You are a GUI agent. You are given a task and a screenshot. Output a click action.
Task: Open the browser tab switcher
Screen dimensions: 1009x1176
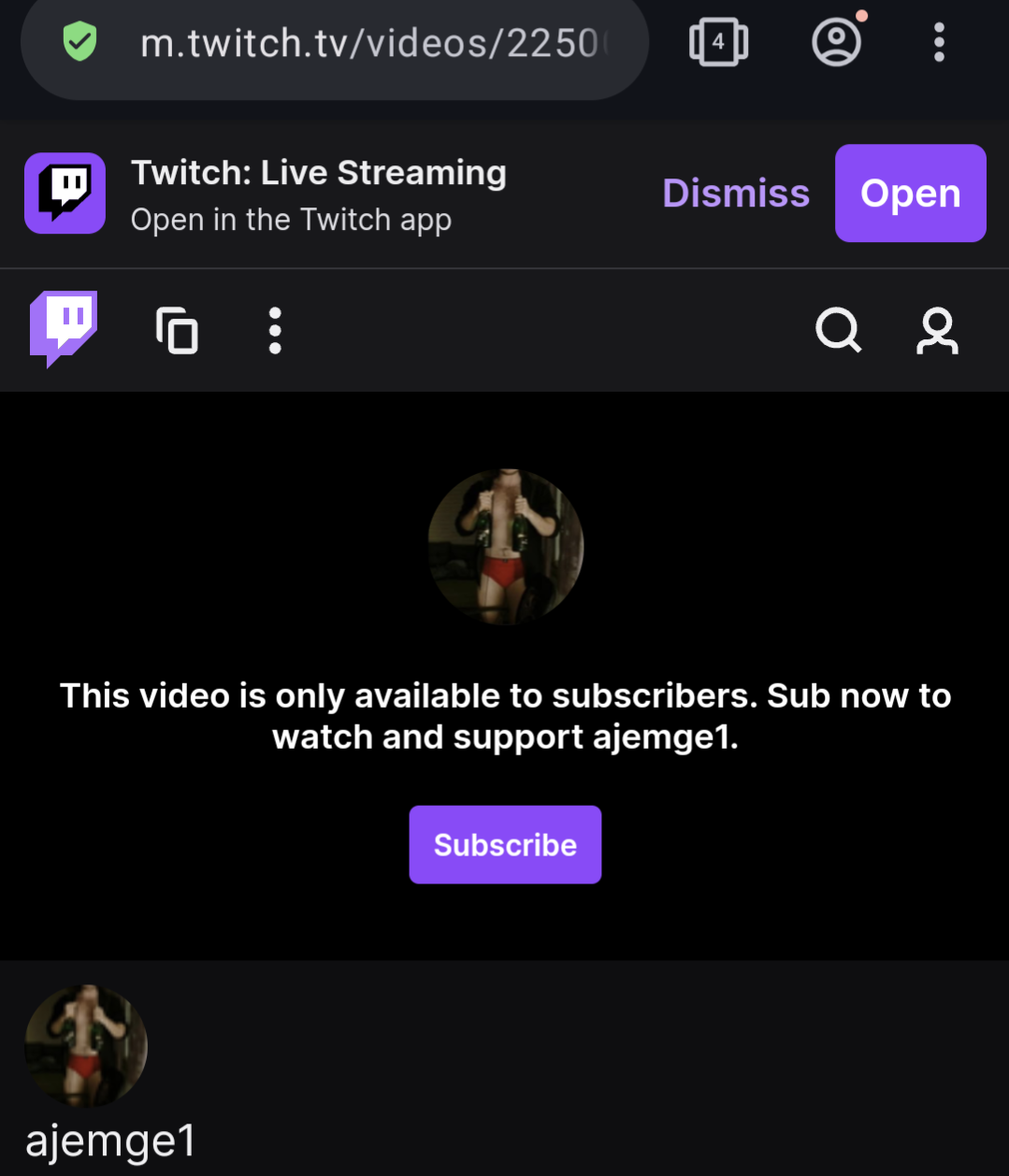[x=718, y=43]
